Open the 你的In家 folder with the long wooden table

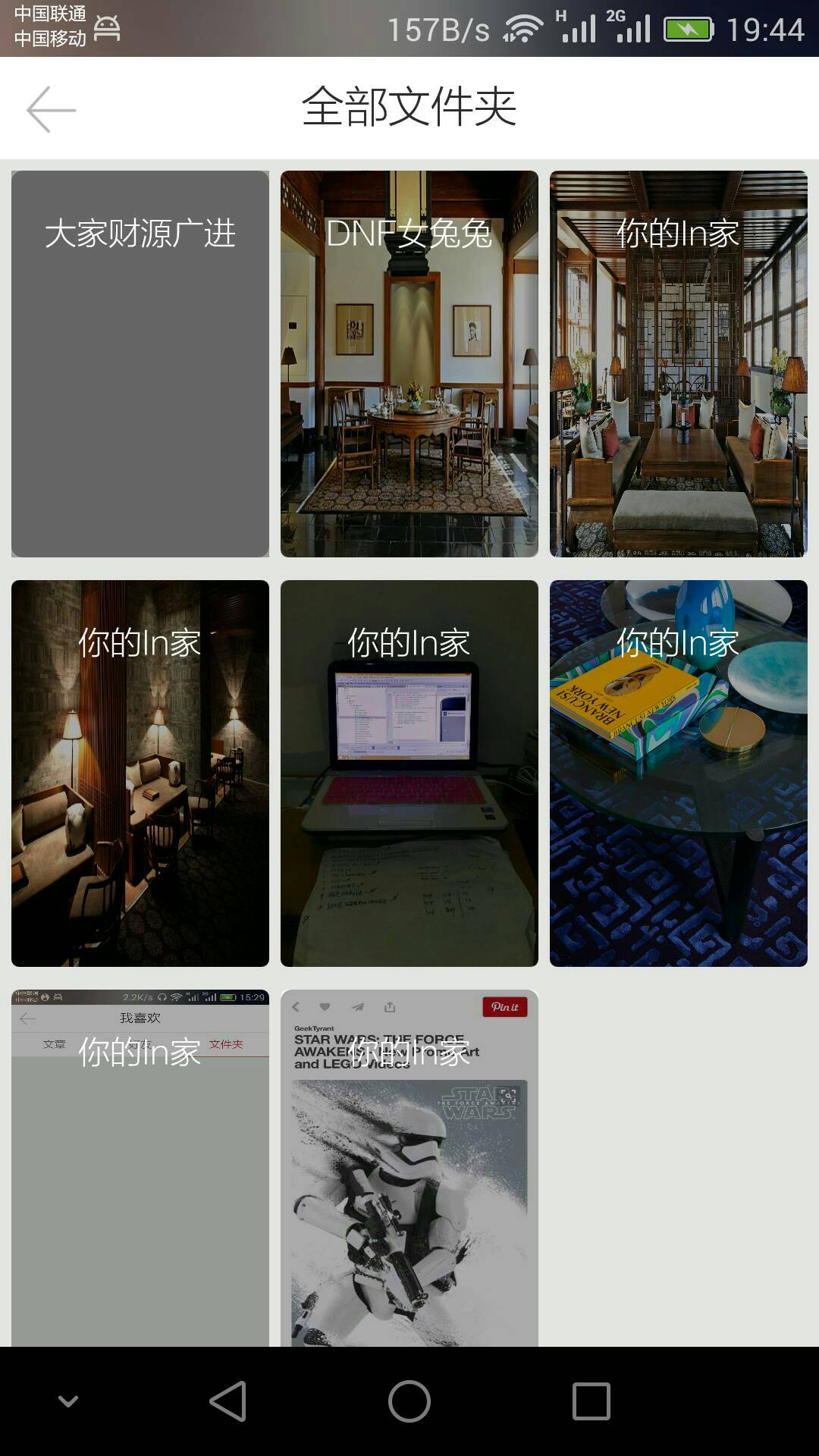[x=678, y=364]
